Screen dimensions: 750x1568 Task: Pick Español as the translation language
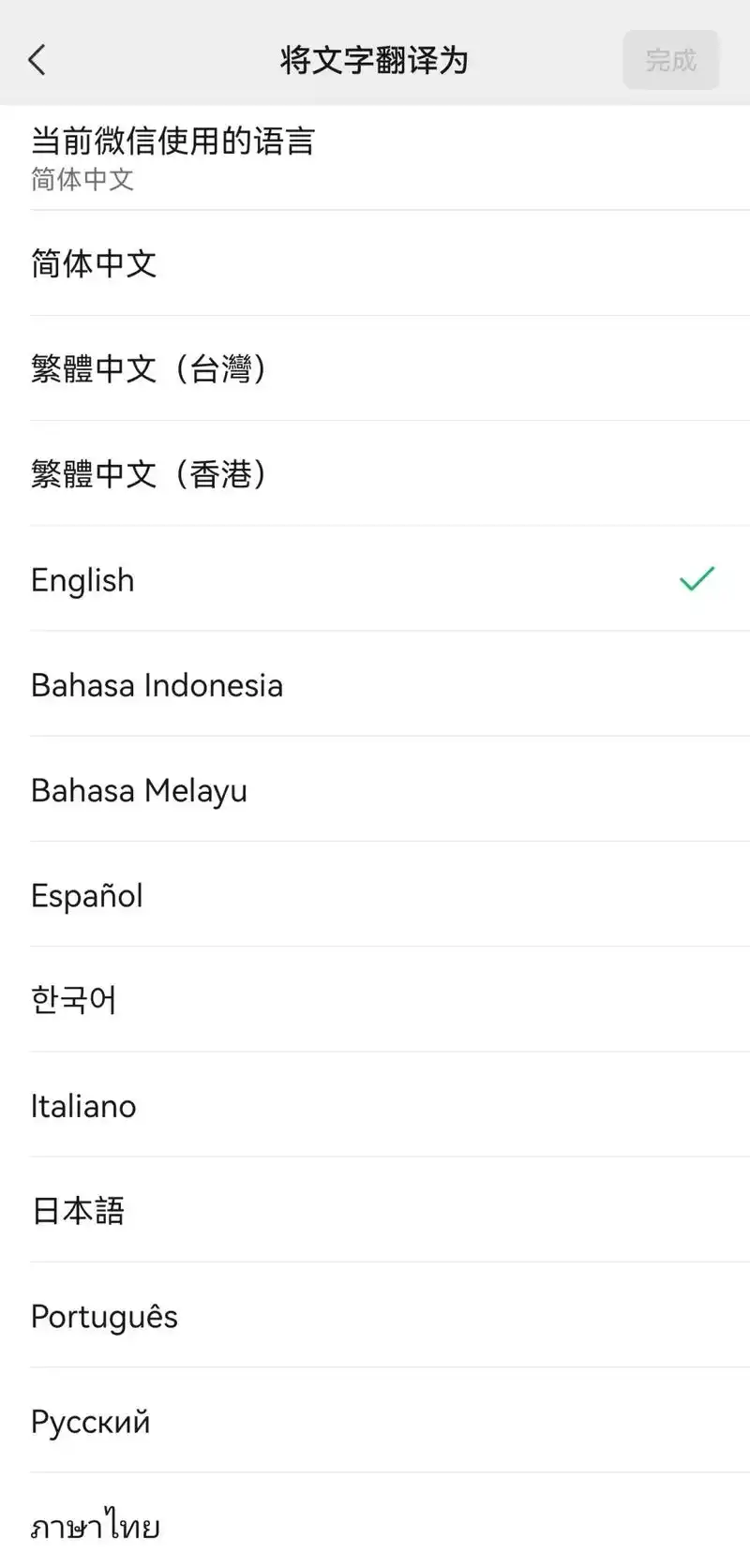87,895
